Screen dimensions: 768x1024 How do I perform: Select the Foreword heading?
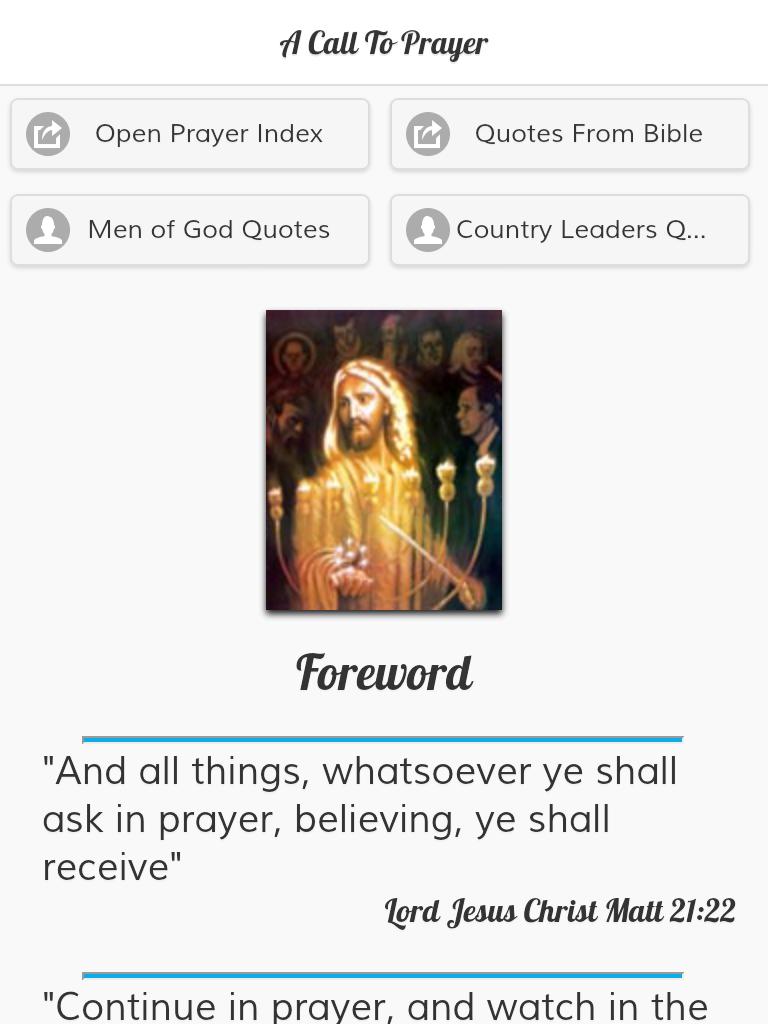pyautogui.click(x=384, y=671)
